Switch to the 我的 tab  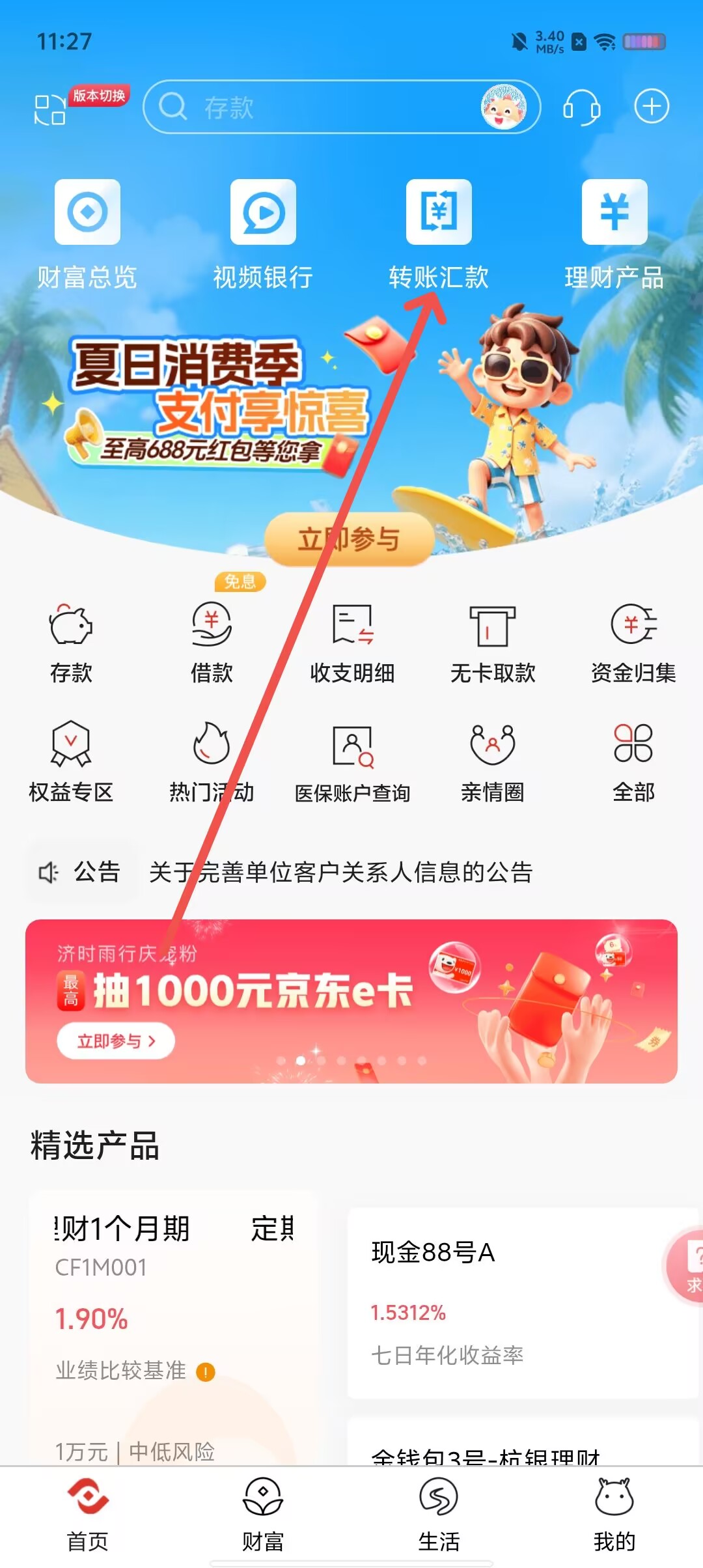click(614, 1515)
